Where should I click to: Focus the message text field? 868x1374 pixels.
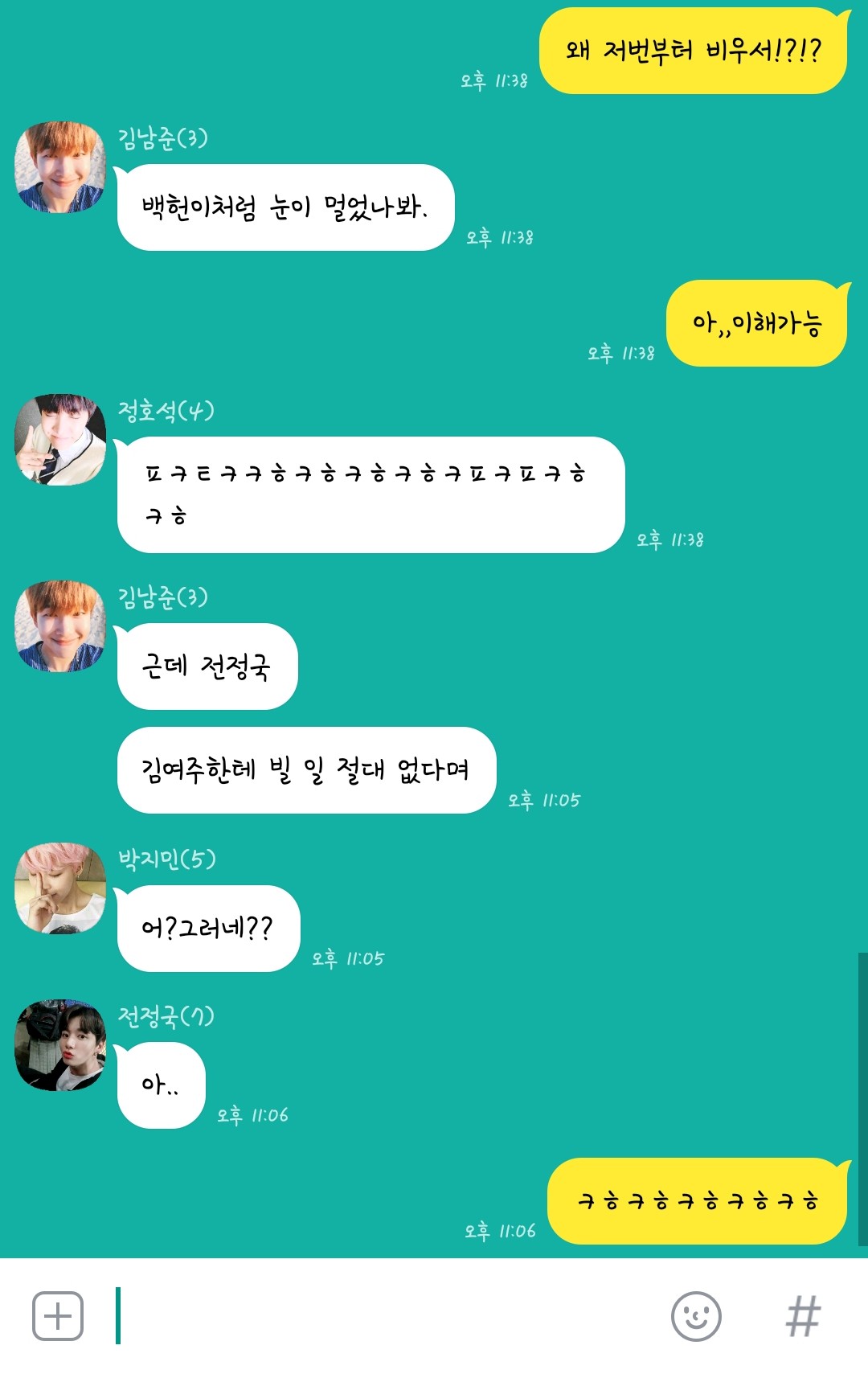[x=386, y=1316]
